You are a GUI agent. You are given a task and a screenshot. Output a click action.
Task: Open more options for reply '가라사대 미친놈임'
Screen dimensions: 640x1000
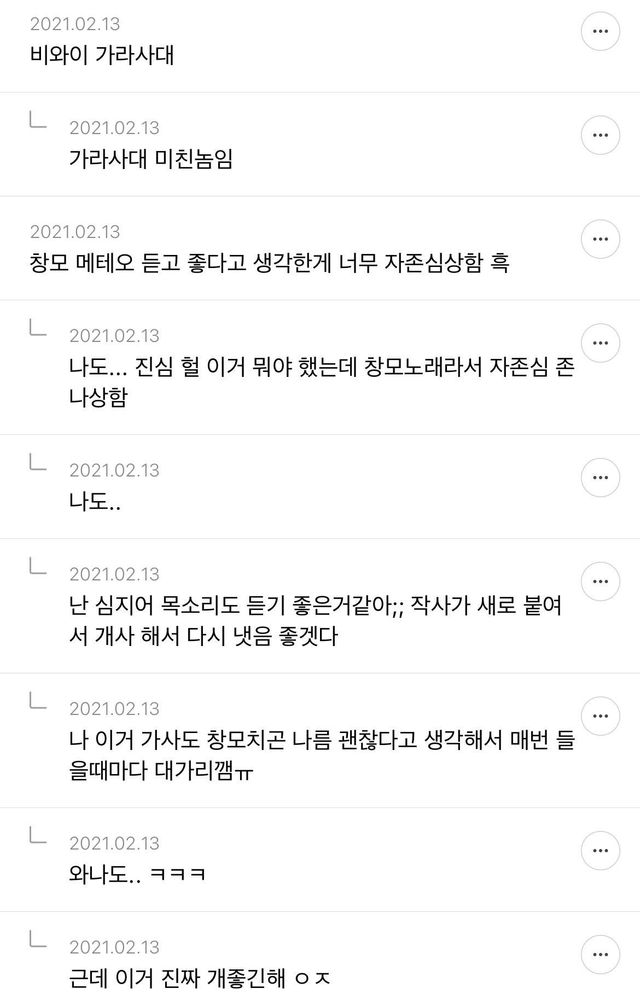(600, 135)
